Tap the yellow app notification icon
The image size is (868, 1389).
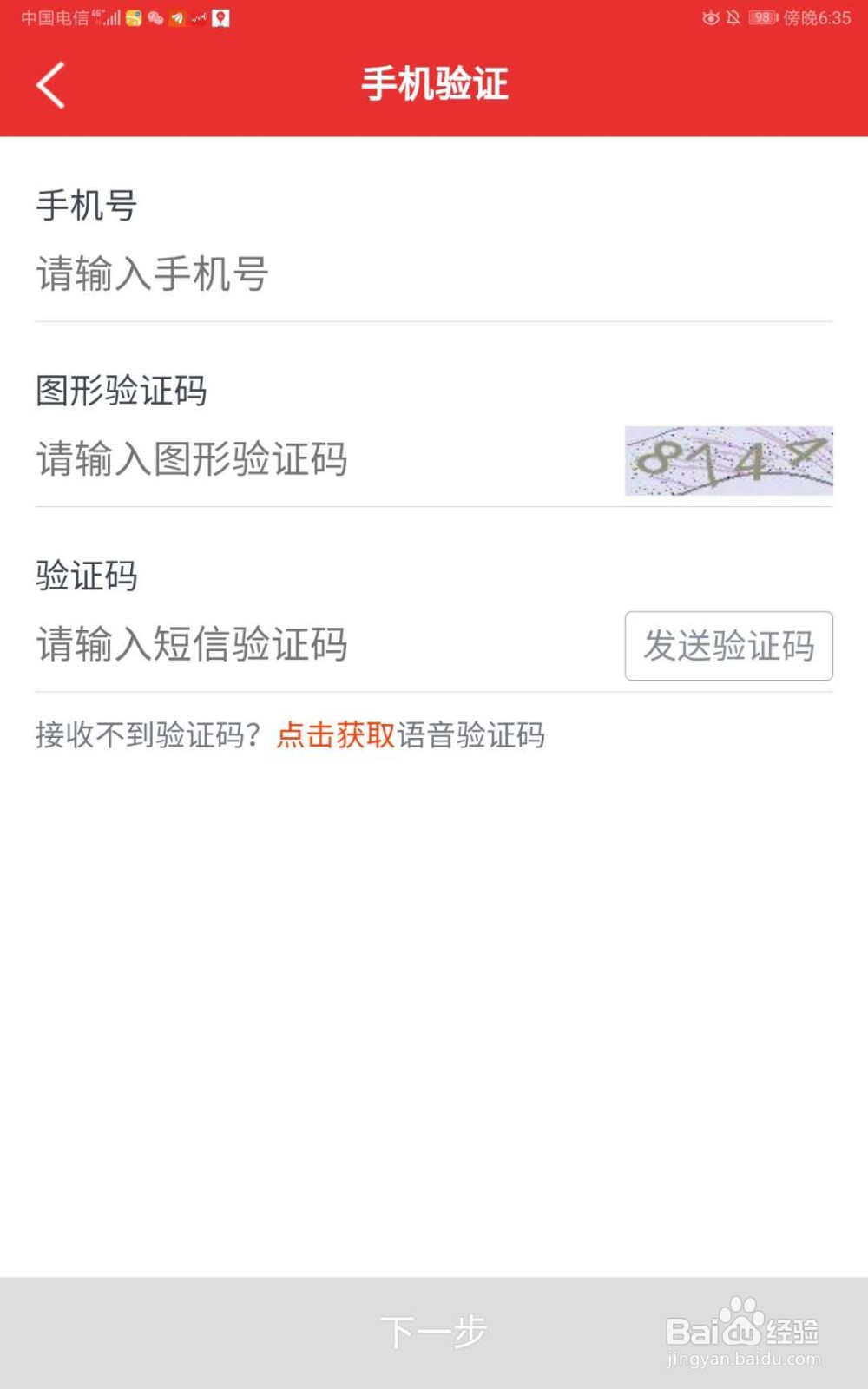tap(133, 17)
